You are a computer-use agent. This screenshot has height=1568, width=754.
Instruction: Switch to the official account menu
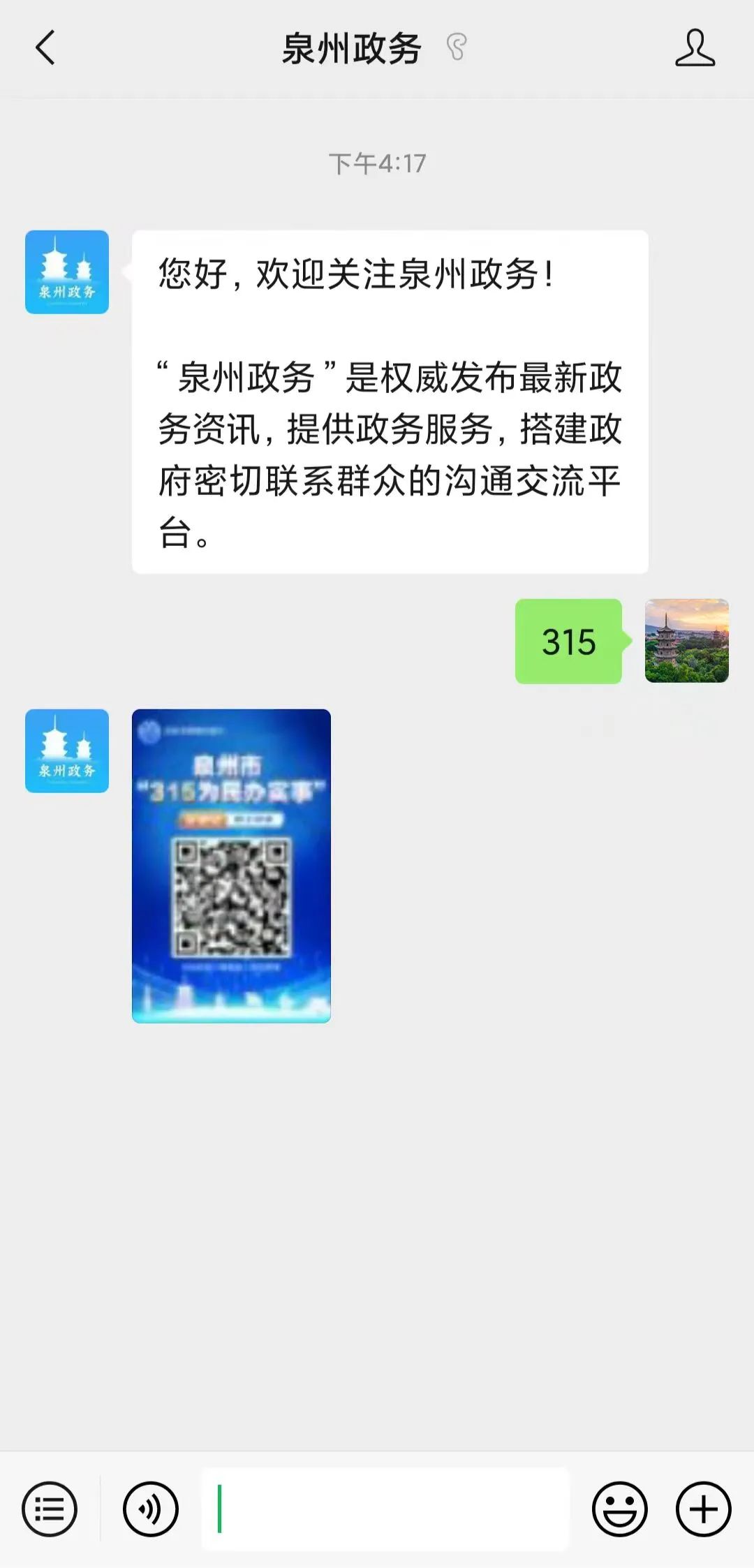point(50,1509)
